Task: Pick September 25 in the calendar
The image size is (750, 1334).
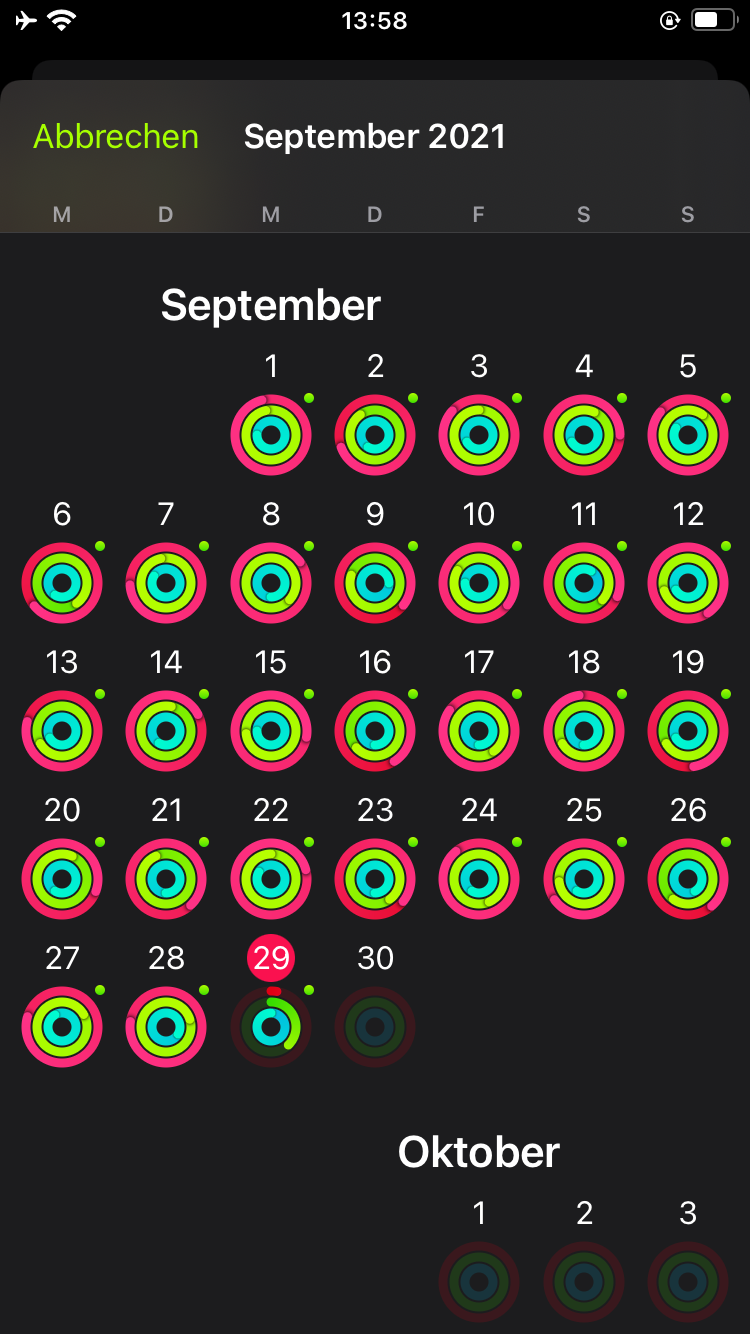Action: pos(584,879)
